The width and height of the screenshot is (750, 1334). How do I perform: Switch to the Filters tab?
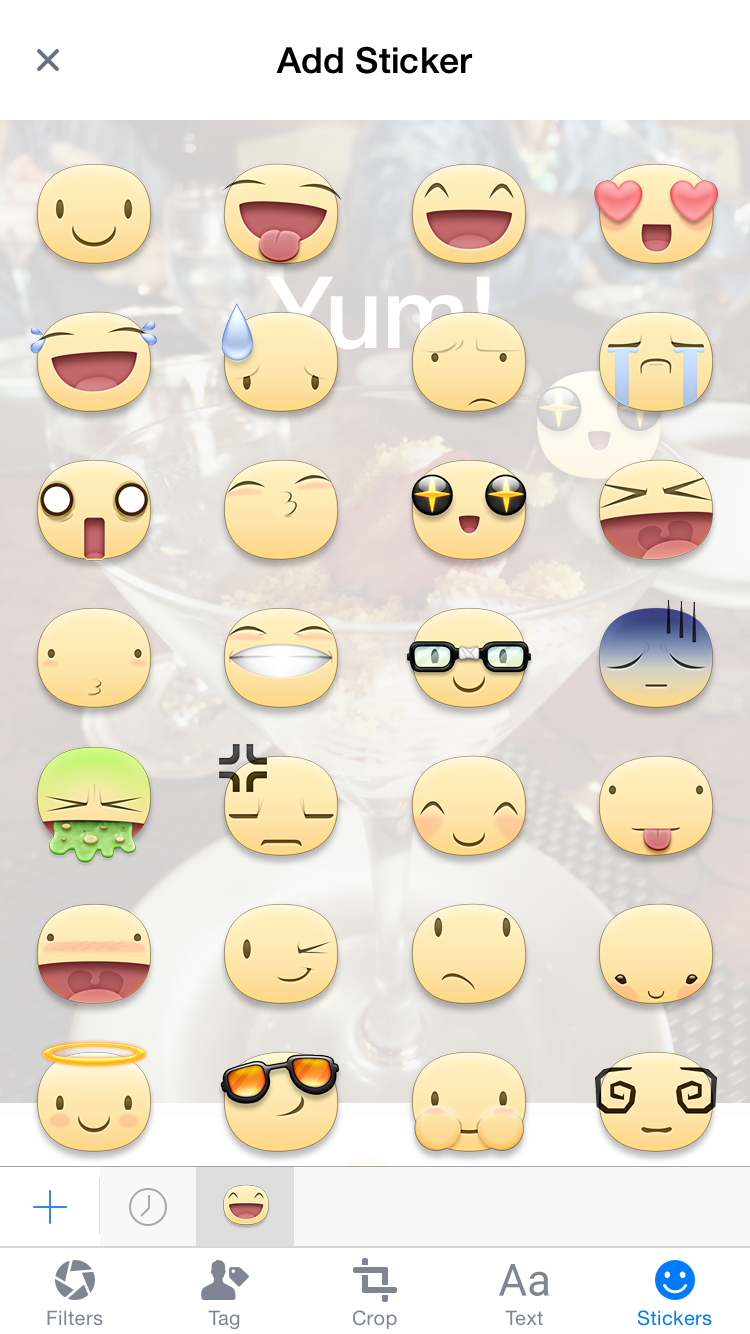75,1293
